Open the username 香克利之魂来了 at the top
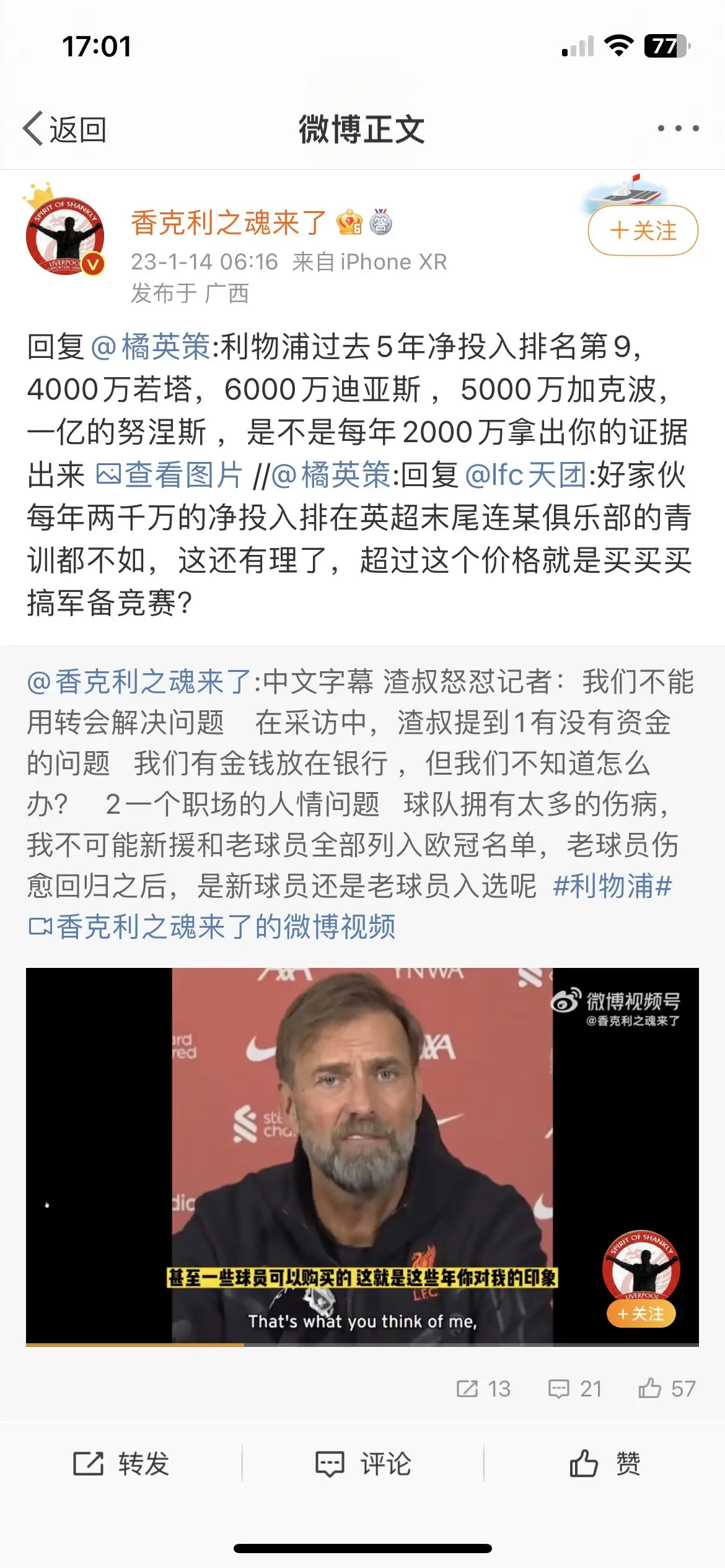Viewport: 725px width, 1568px height. tap(229, 222)
